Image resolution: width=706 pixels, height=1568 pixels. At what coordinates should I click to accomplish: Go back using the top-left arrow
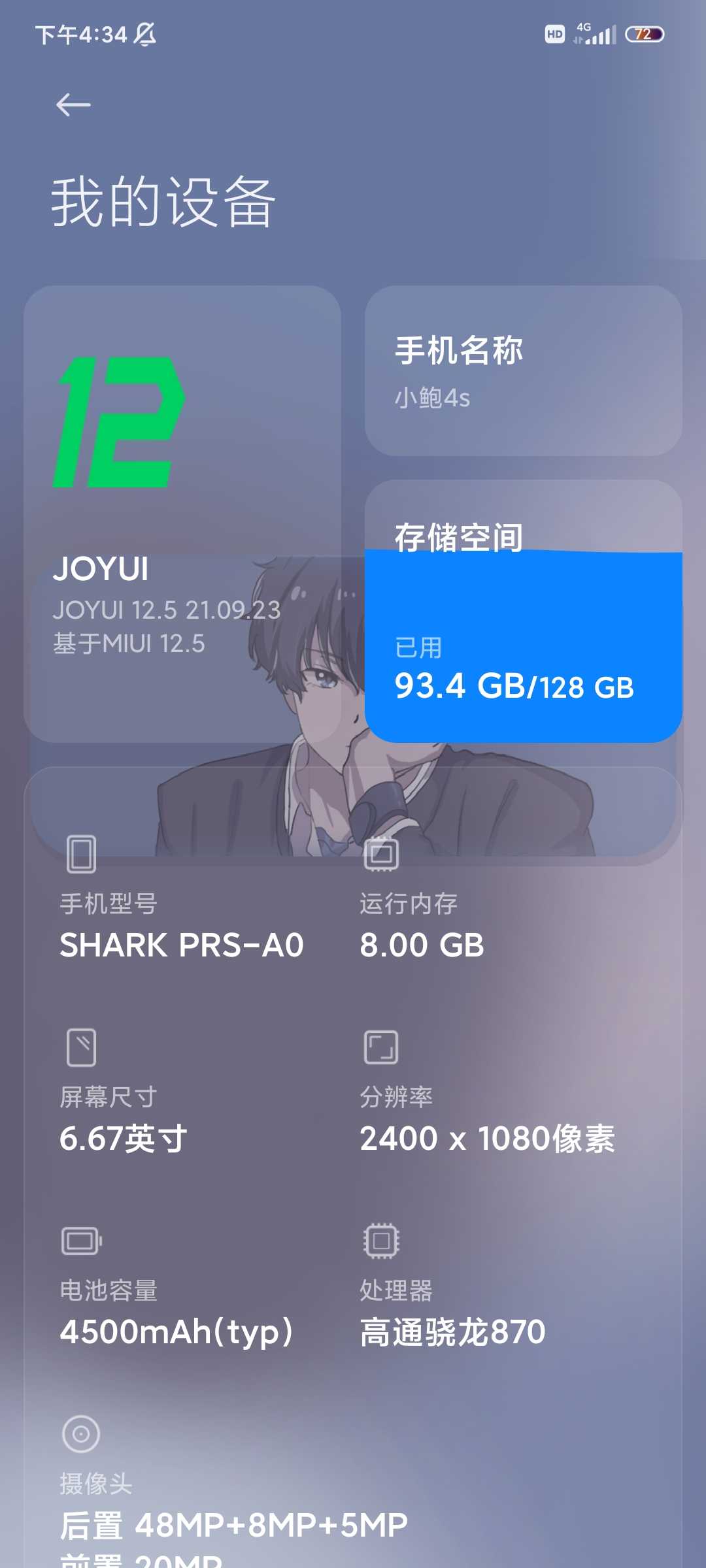pos(73,105)
